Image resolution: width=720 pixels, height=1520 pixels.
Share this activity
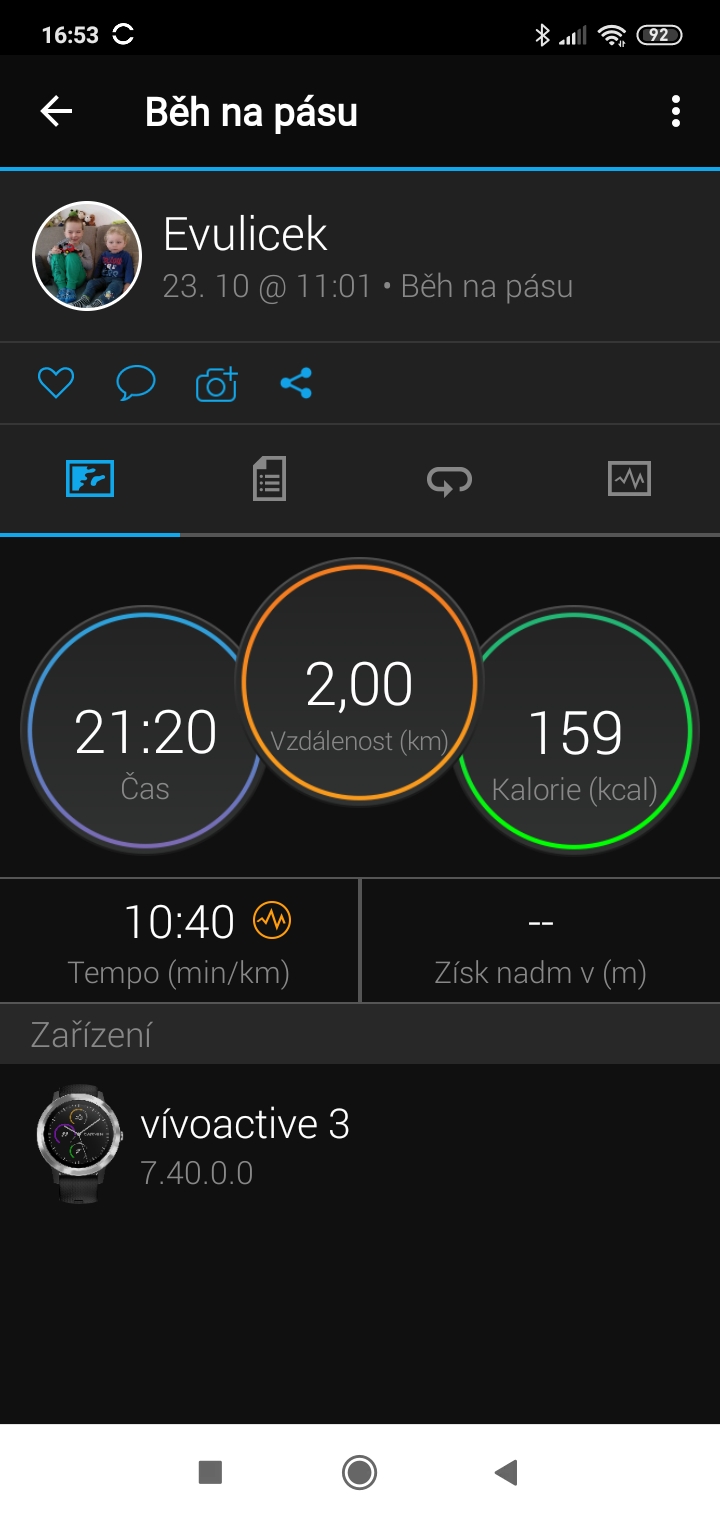click(296, 383)
